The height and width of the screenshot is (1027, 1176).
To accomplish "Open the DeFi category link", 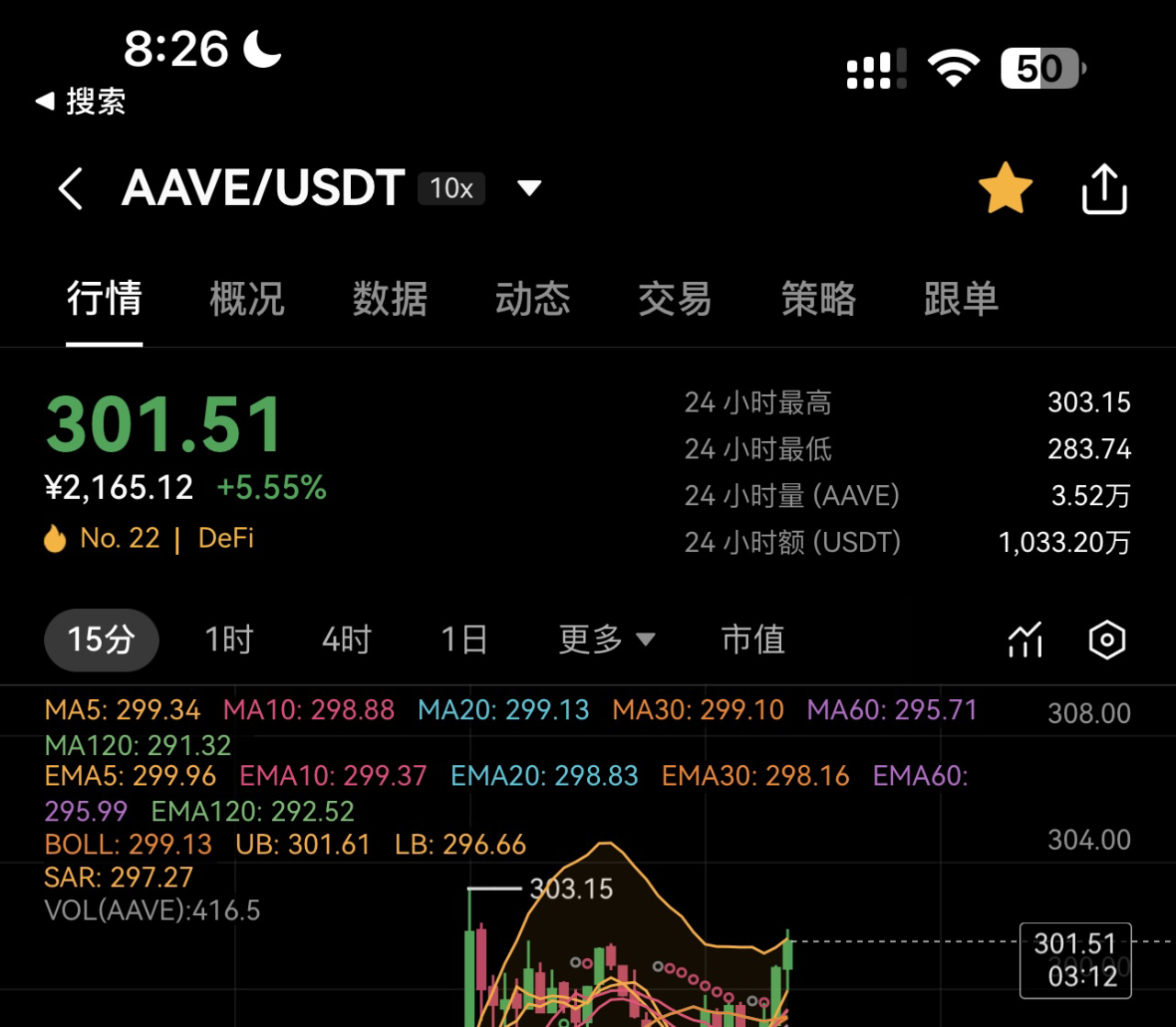I will 226,538.
